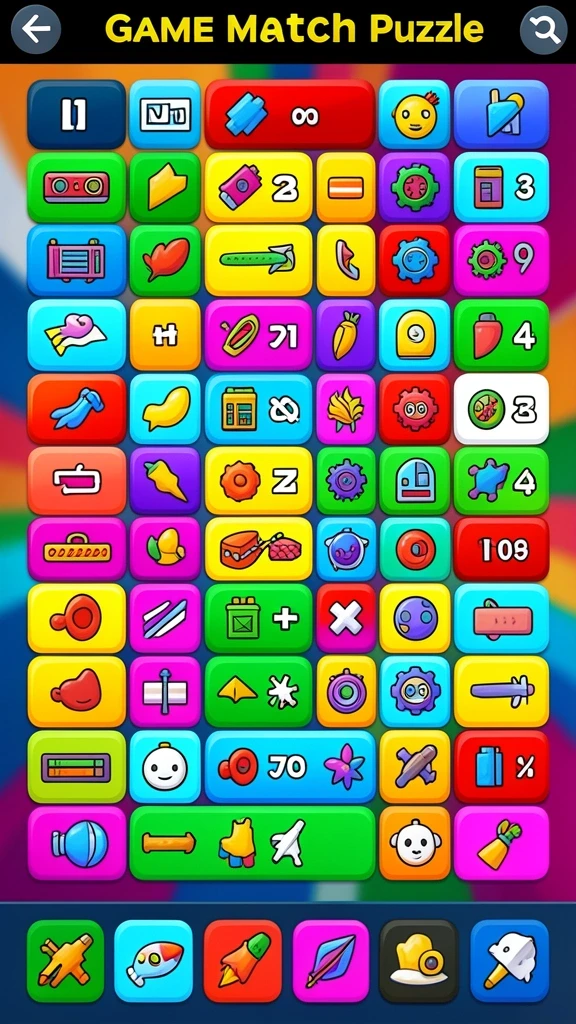The height and width of the screenshot is (1024, 576).
Task: Select the feather booster on magenta
Action: pos(330,961)
